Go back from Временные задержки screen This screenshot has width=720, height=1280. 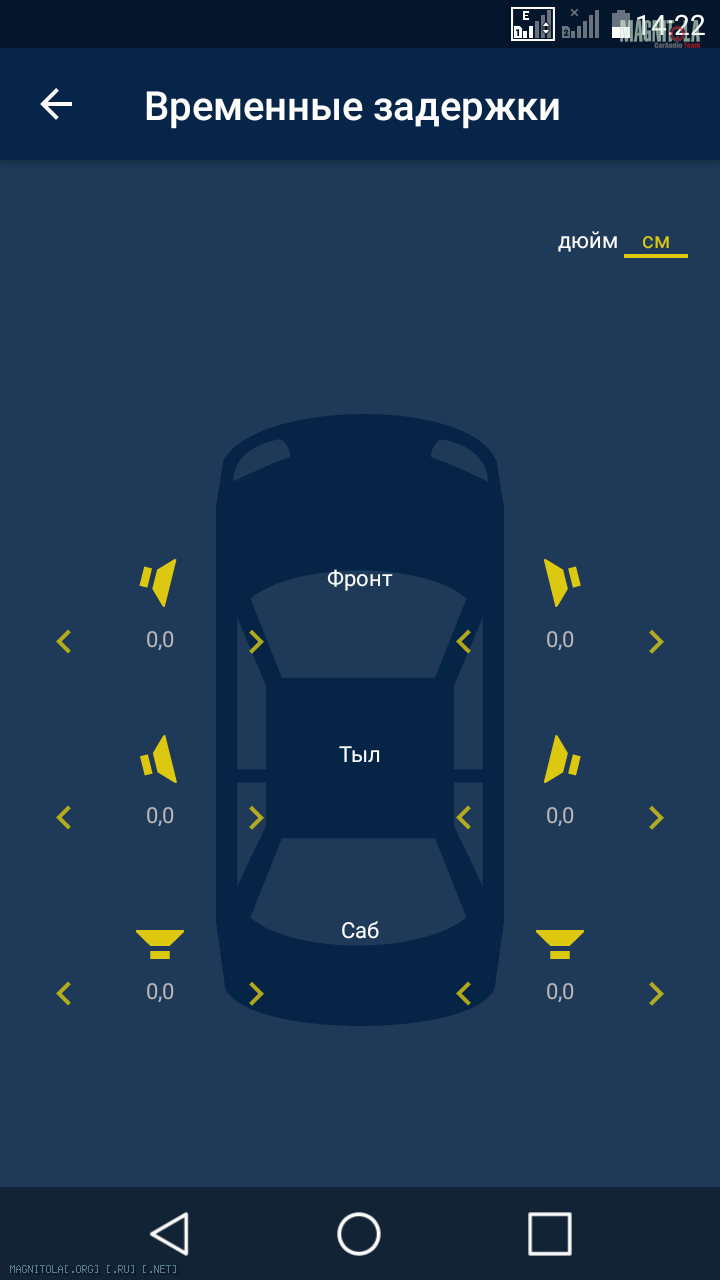(56, 104)
